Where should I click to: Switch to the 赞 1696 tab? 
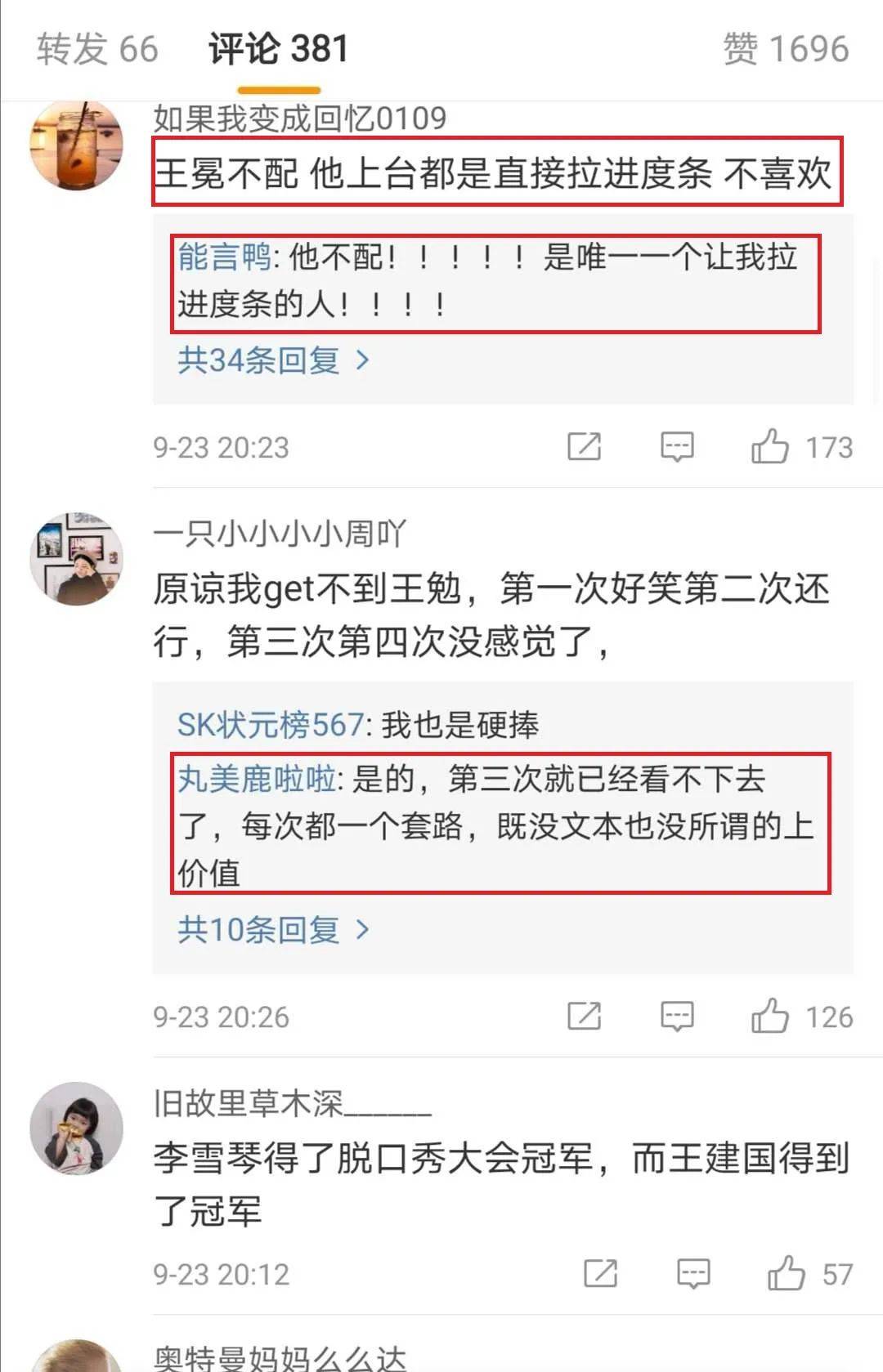point(785,49)
